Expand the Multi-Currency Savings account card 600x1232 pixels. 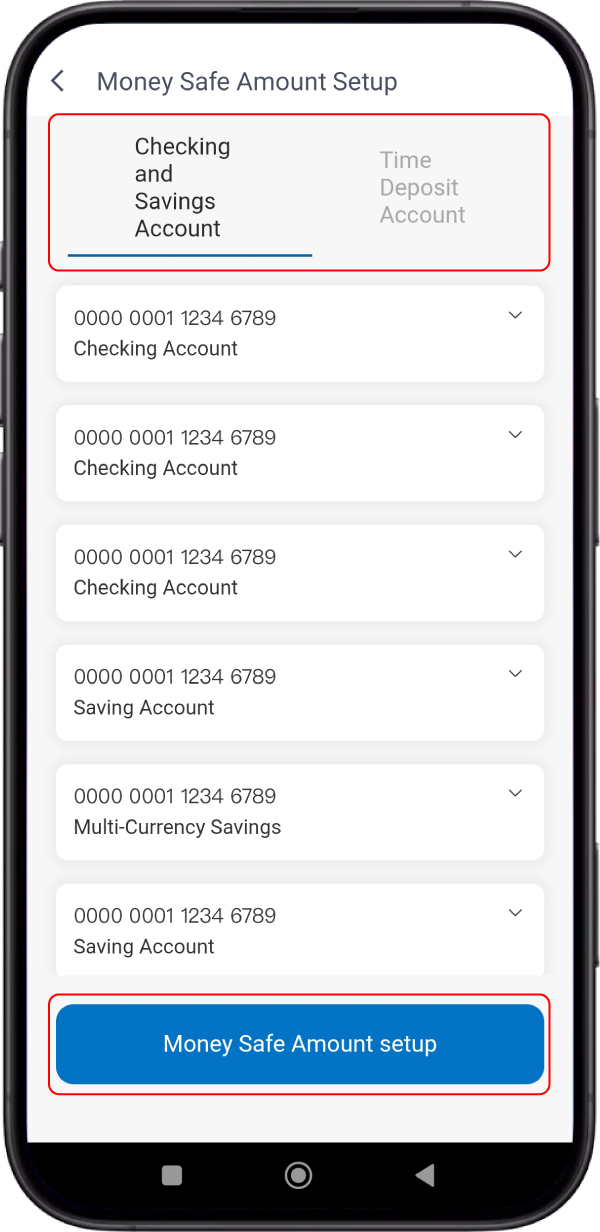pyautogui.click(x=515, y=794)
